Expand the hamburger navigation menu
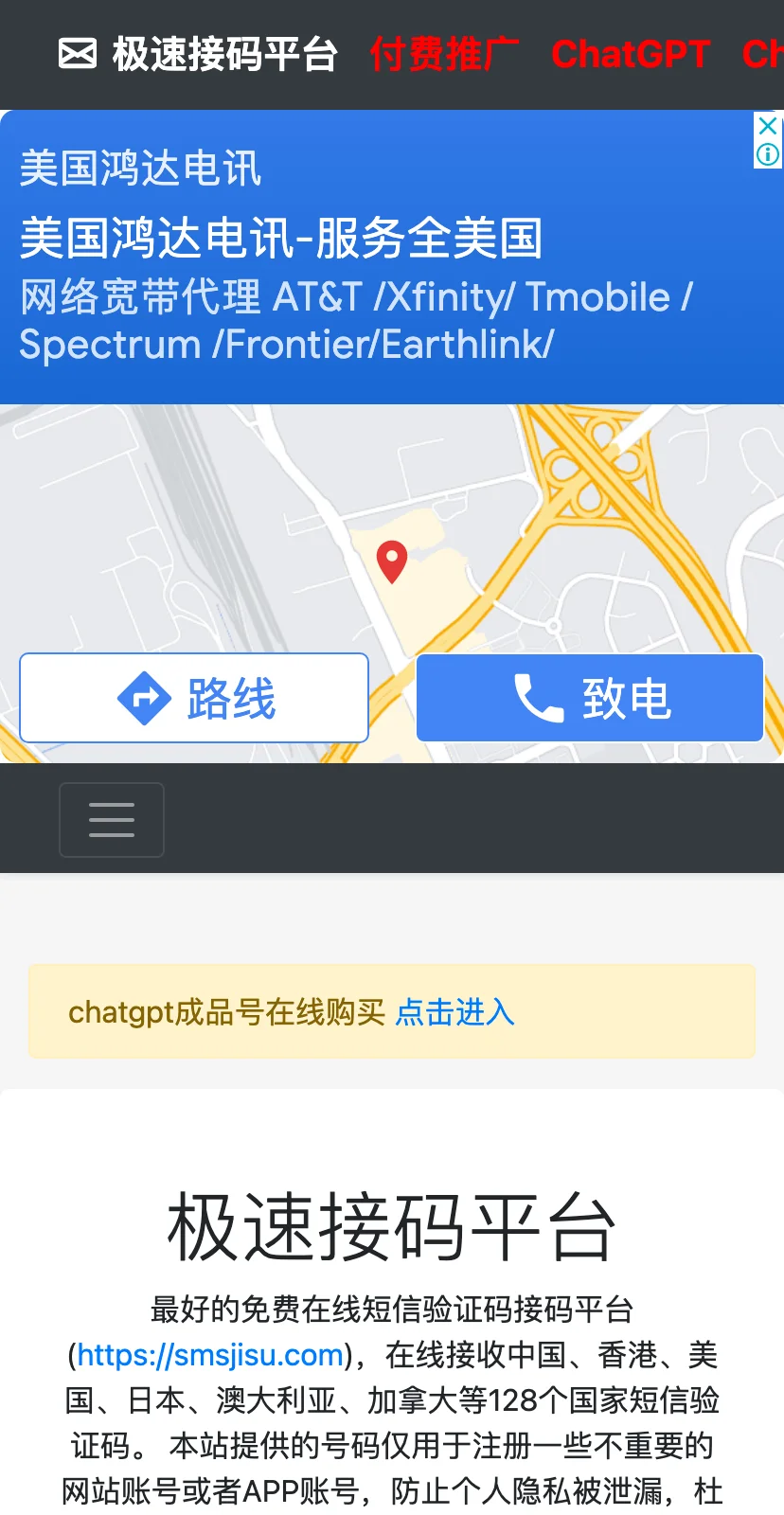The width and height of the screenshot is (784, 1515). (112, 819)
